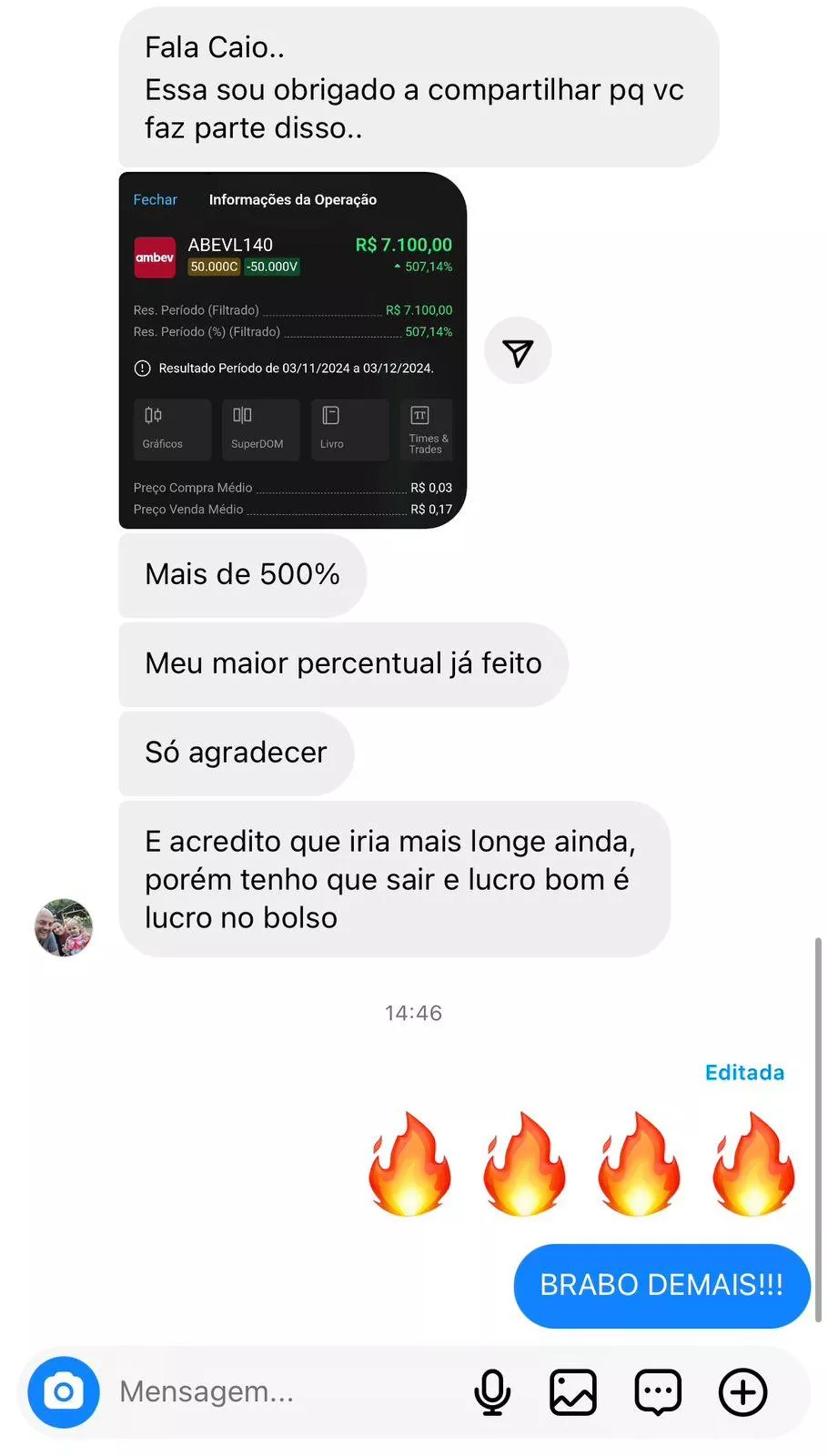Record a voice message with the microphone
The width and height of the screenshot is (828, 1456).
(492, 1391)
